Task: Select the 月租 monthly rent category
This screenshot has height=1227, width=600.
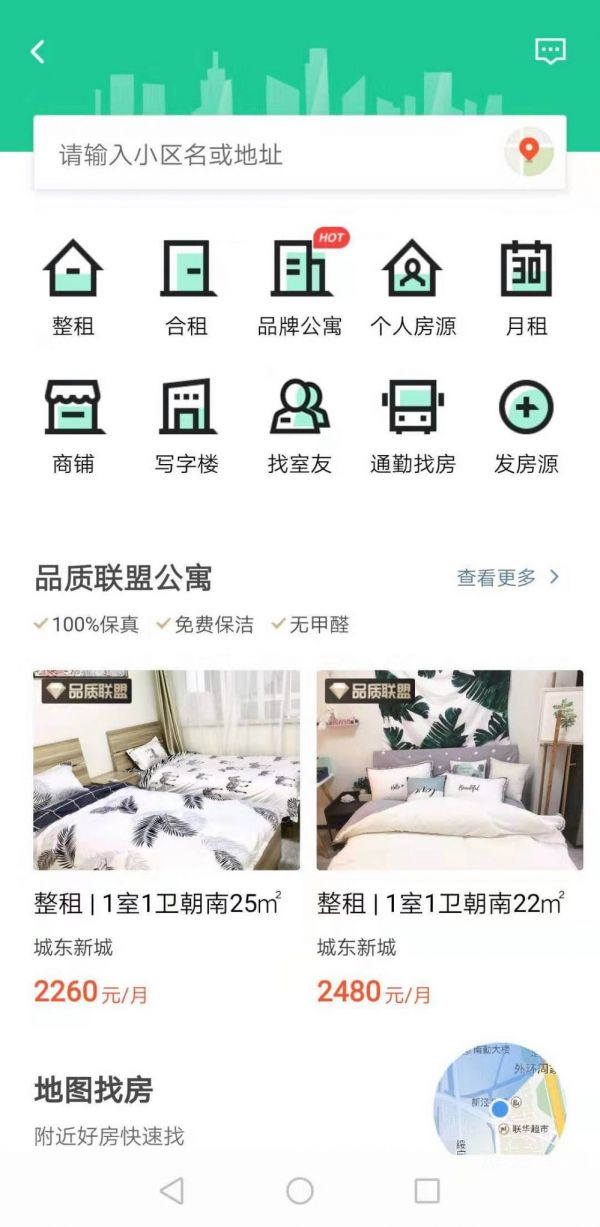Action: tap(526, 286)
